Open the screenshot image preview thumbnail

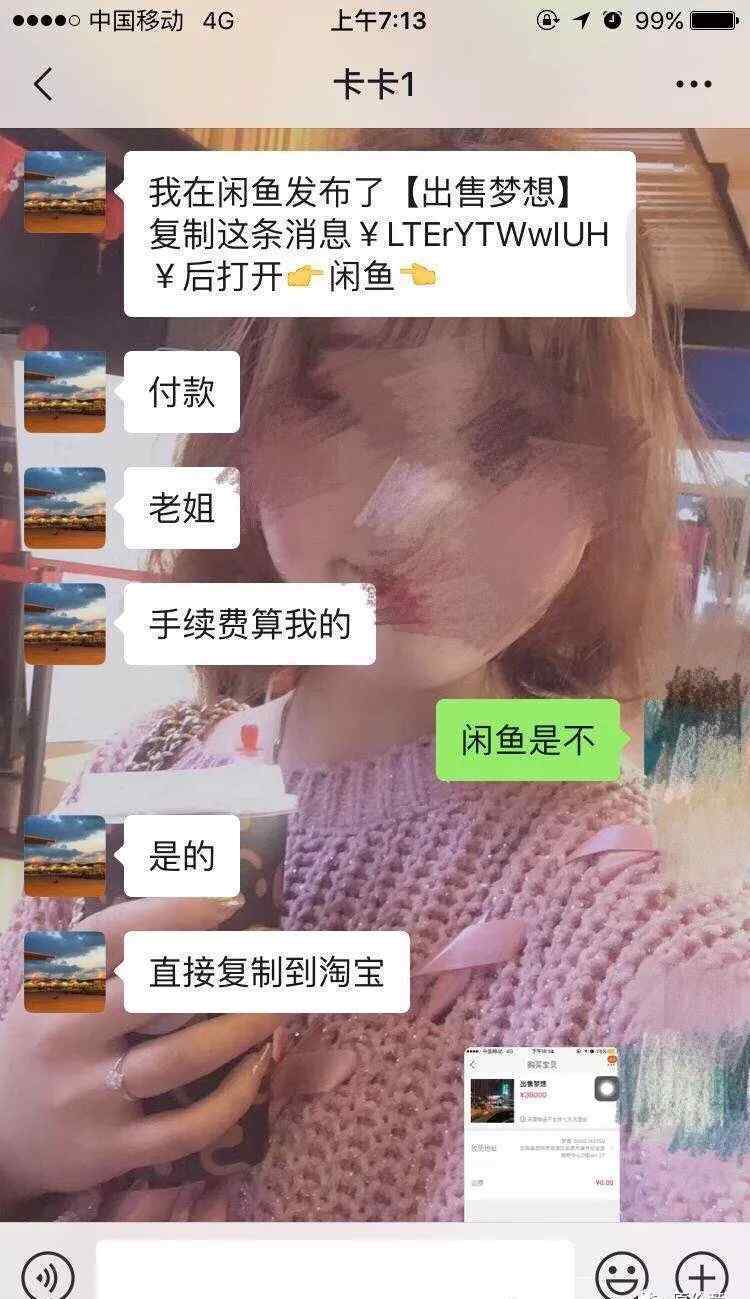pos(542,1133)
